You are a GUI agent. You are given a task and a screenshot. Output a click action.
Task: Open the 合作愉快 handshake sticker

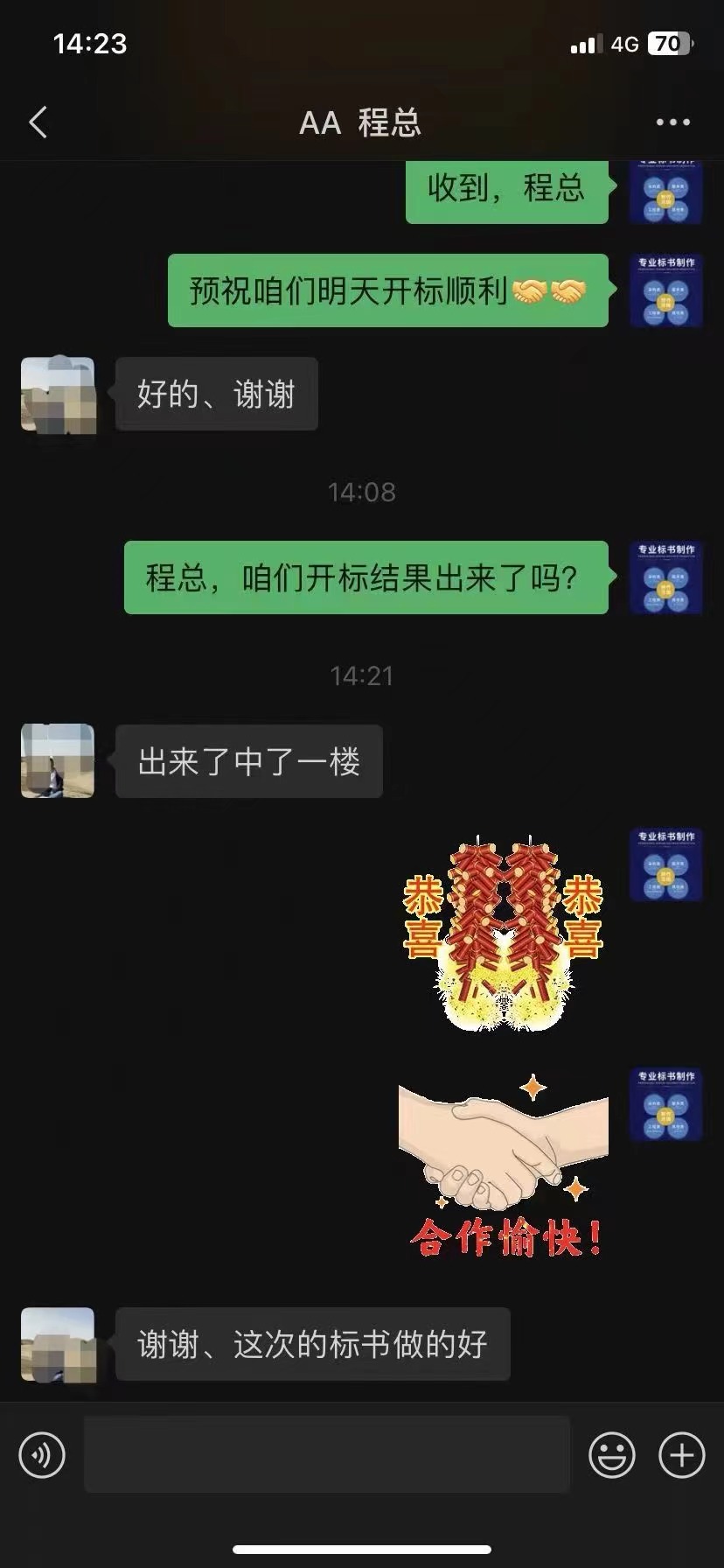click(505, 1164)
